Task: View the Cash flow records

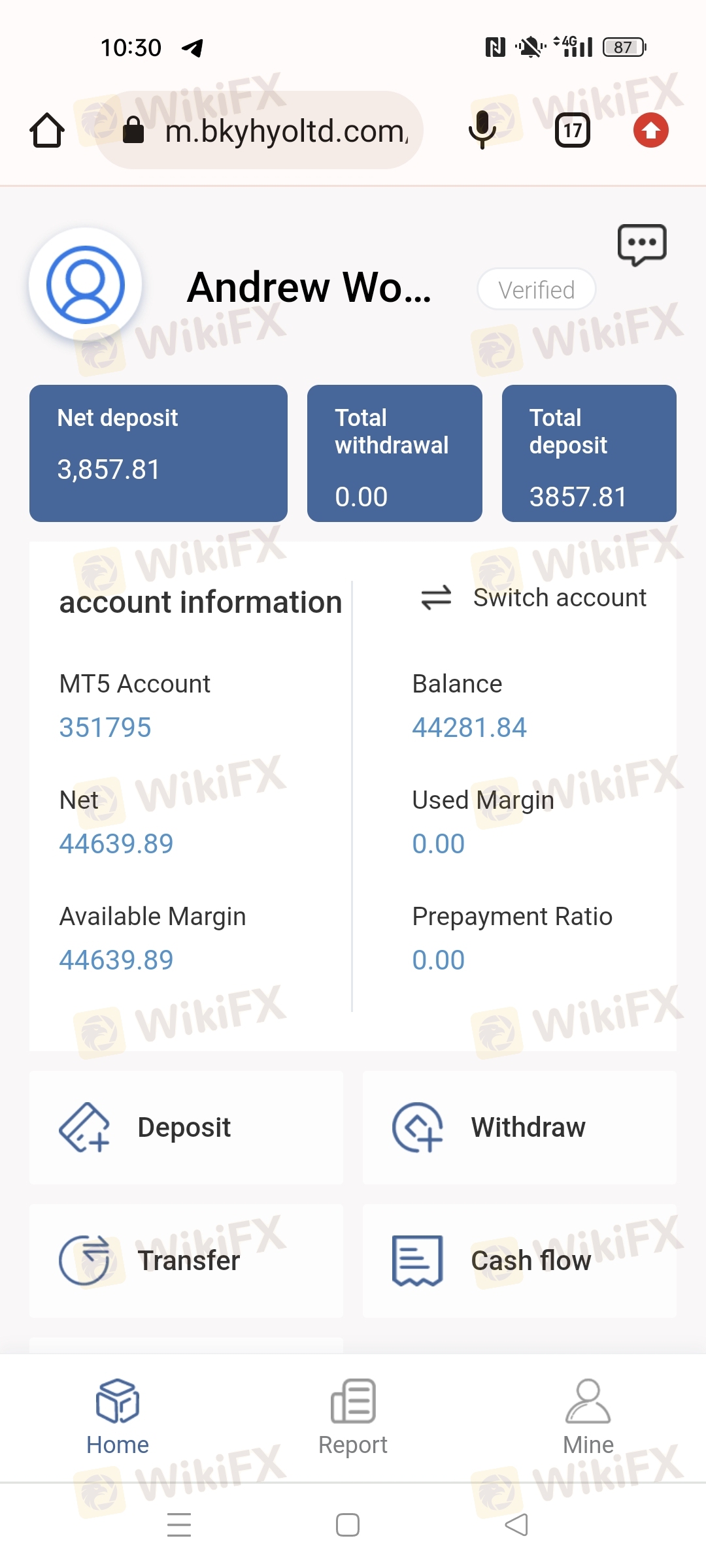Action: pos(519,1261)
